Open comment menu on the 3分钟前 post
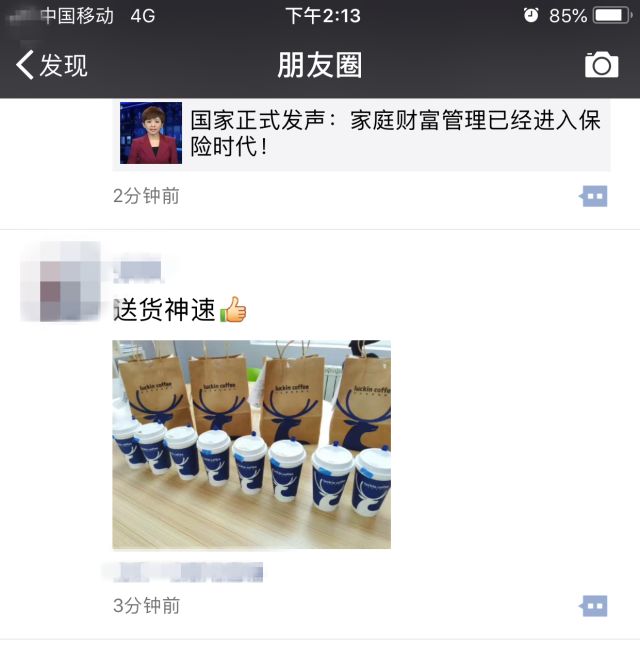This screenshot has height=647, width=640. pyautogui.click(x=594, y=605)
